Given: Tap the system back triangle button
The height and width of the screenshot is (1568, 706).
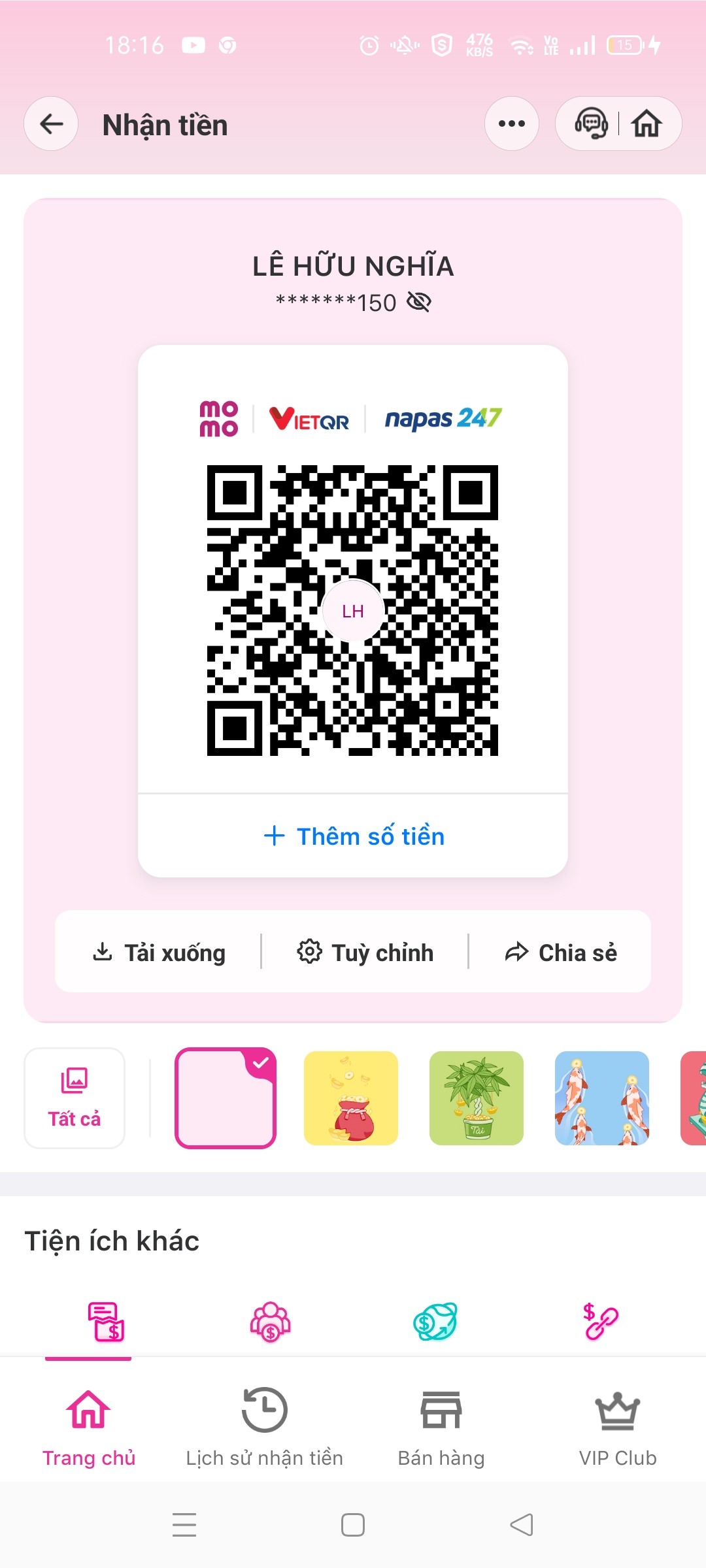Looking at the screenshot, I should [522, 1525].
